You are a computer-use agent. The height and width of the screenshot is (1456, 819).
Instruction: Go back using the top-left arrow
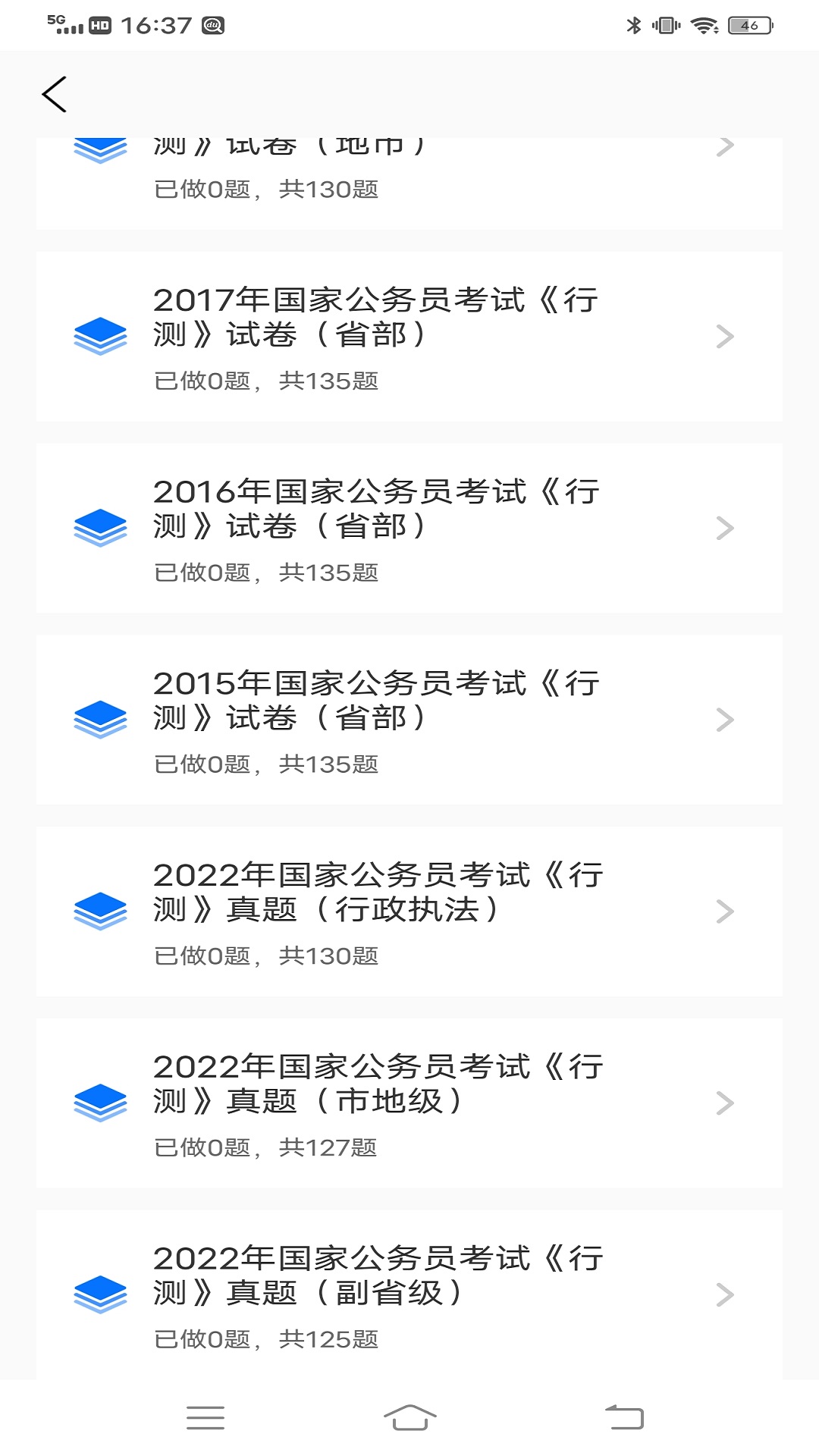tap(55, 95)
